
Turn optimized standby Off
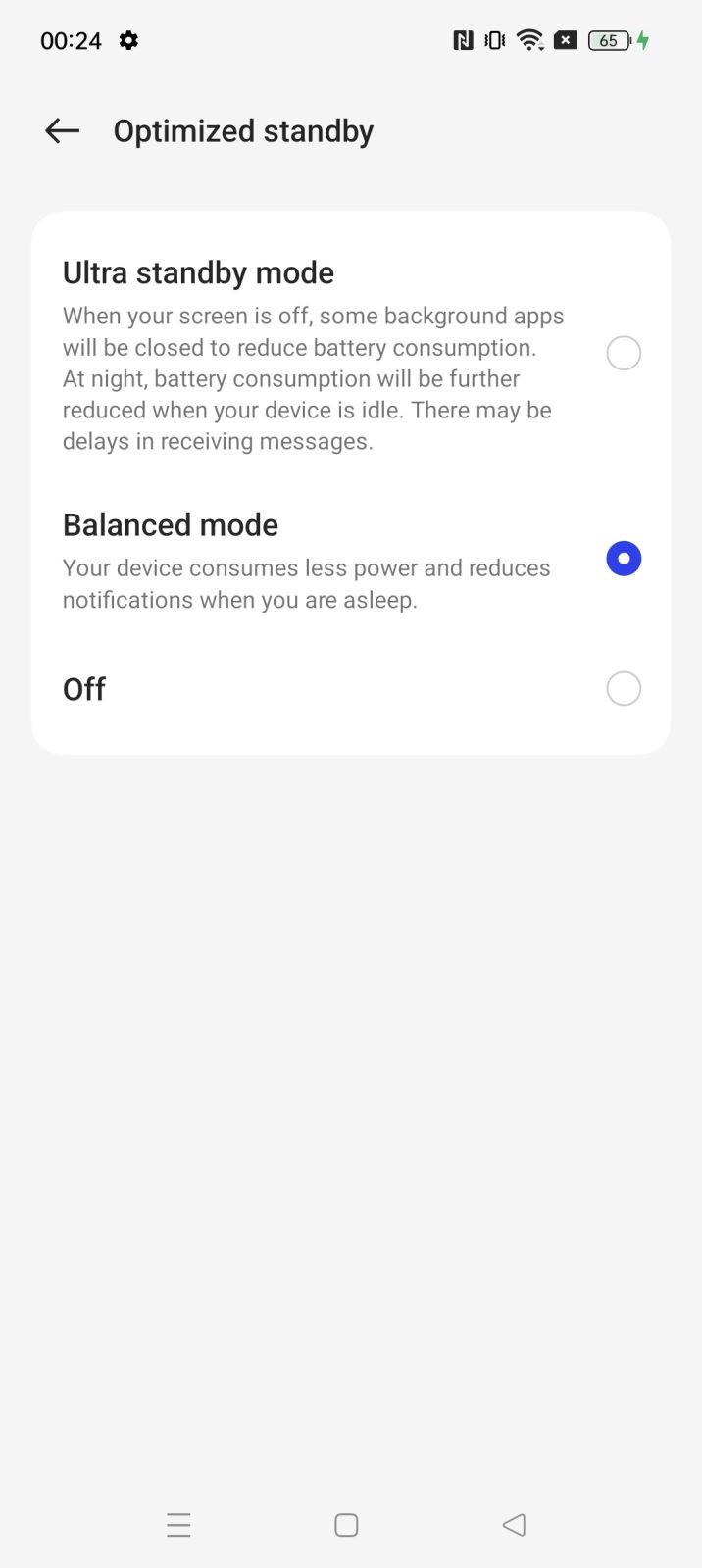pyautogui.click(x=351, y=689)
